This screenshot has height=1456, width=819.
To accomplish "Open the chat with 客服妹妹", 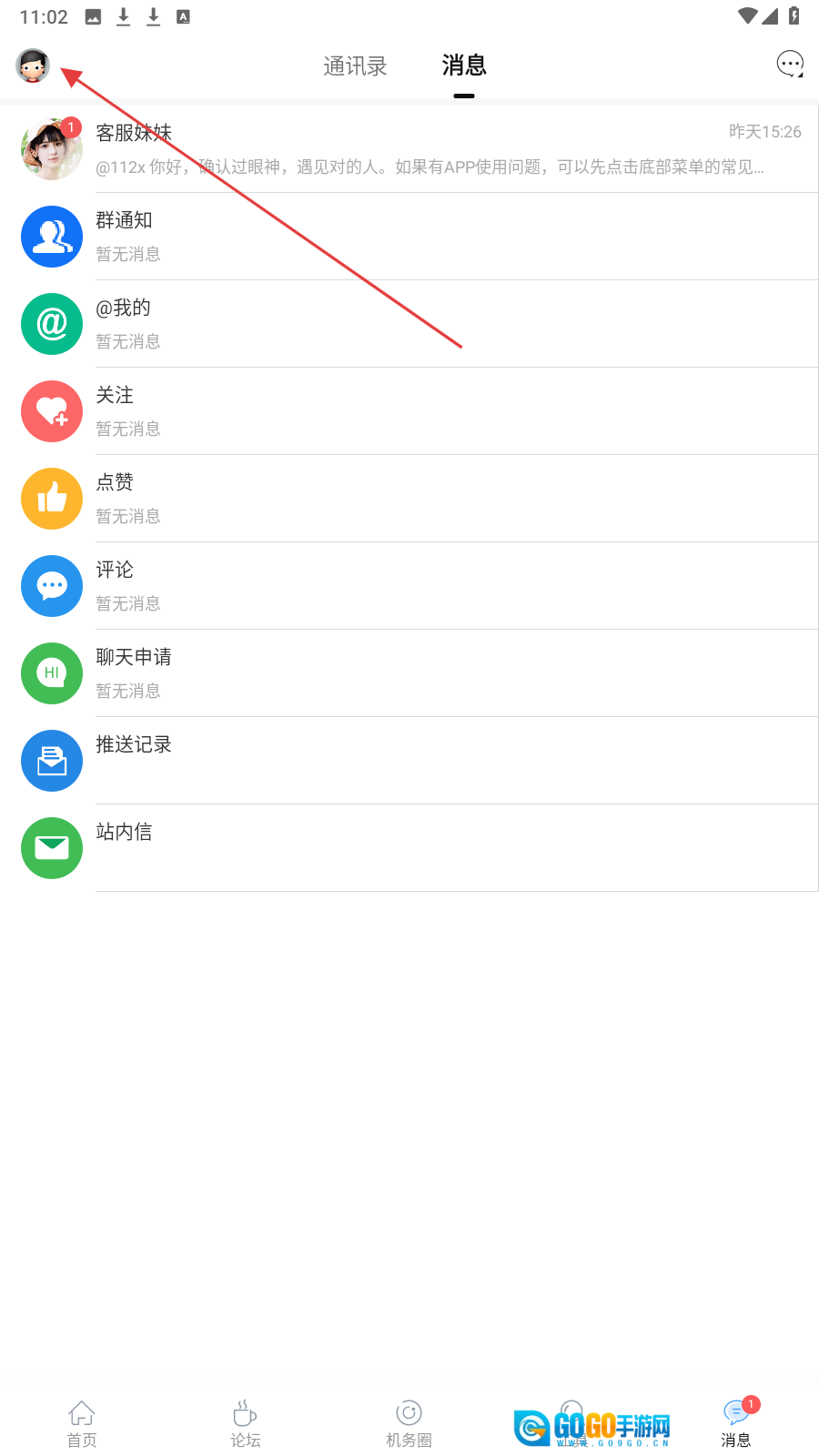I will [x=409, y=149].
